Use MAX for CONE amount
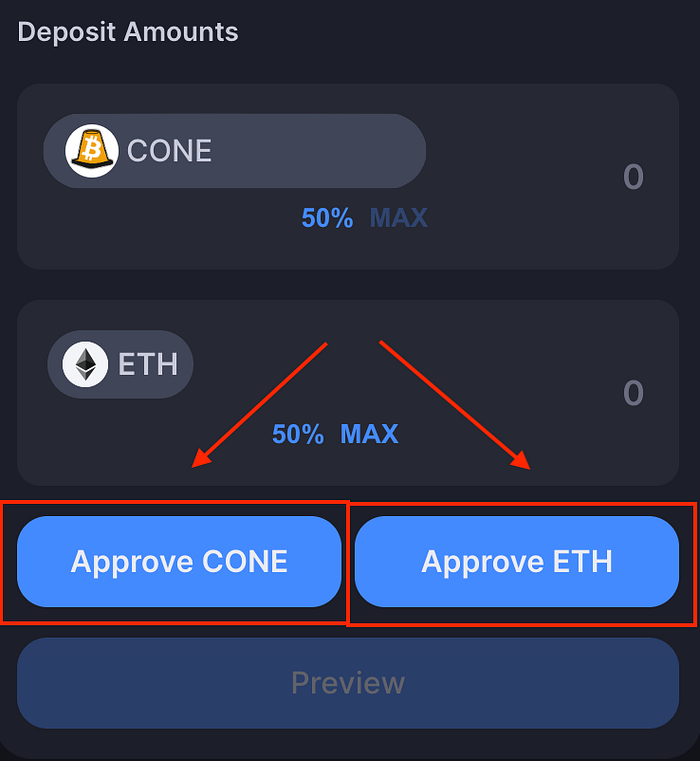 [x=398, y=218]
